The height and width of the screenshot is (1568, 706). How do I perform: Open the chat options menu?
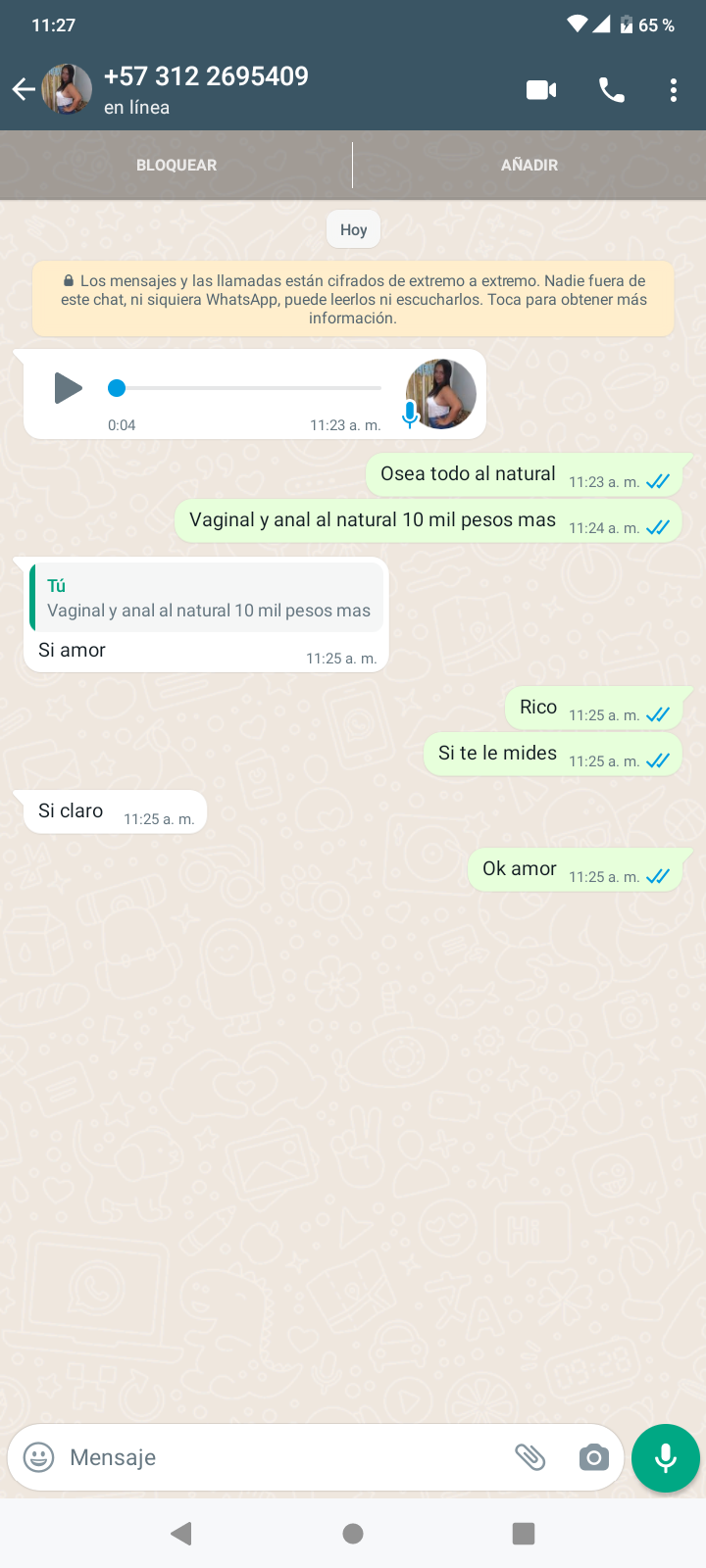(x=673, y=89)
